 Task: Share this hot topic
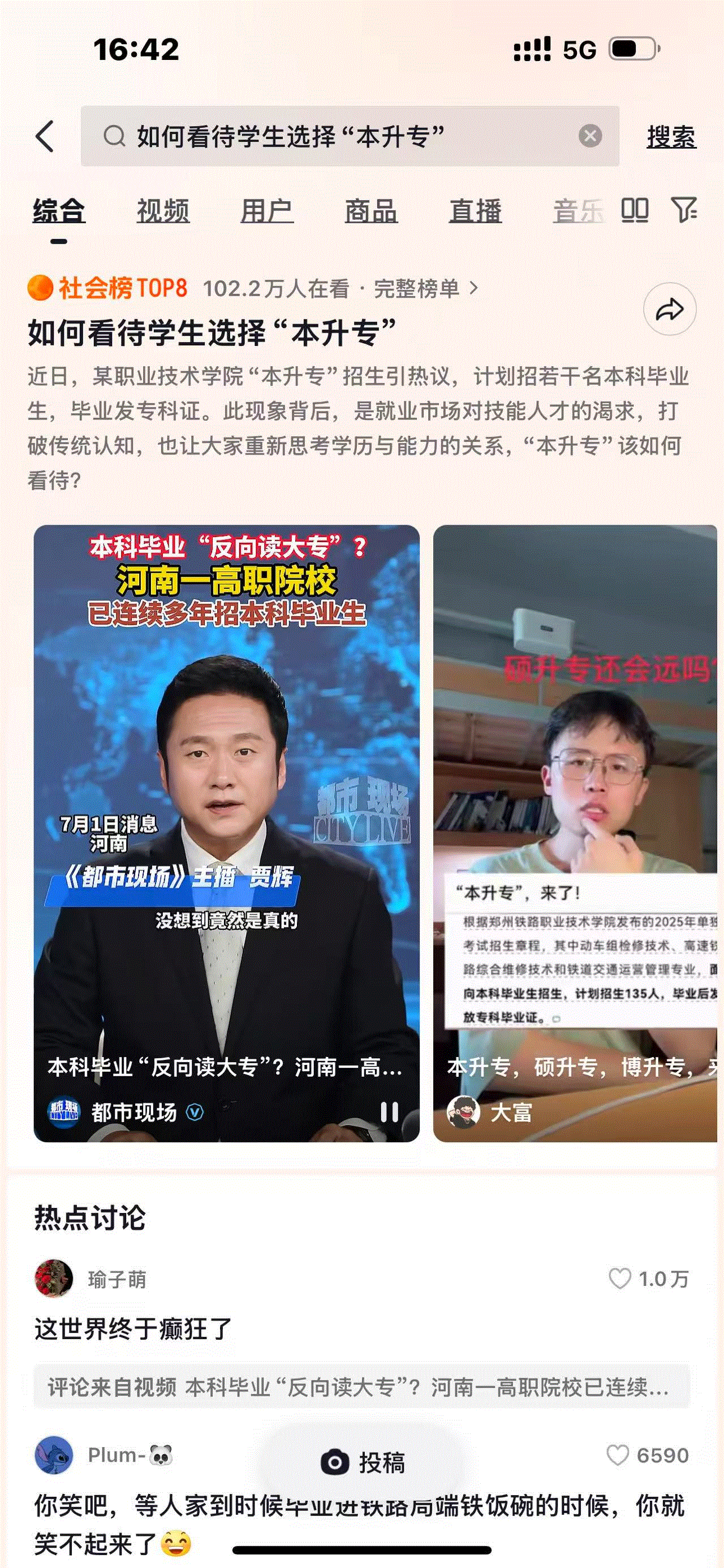point(669,309)
